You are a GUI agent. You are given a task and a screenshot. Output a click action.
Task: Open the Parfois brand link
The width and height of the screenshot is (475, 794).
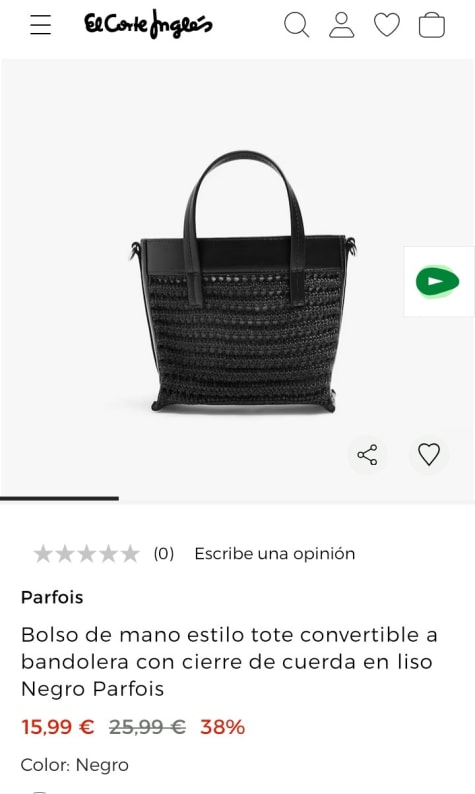52,597
